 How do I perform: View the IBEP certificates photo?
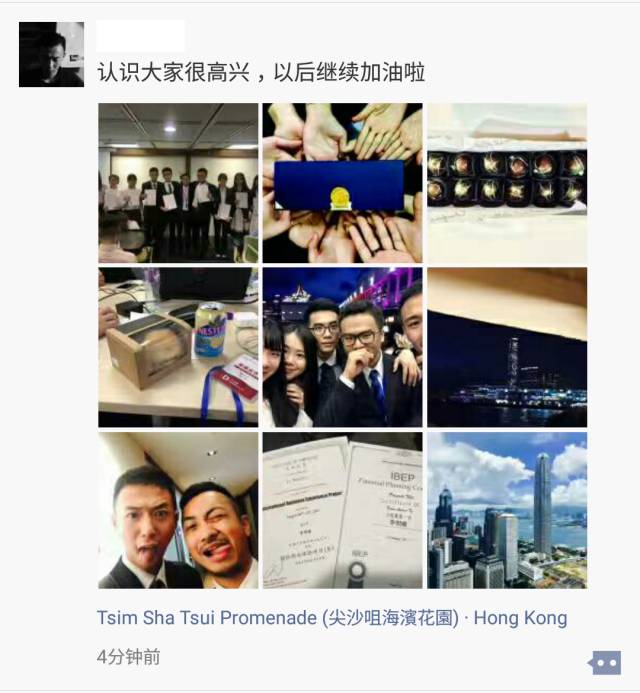pos(342,510)
